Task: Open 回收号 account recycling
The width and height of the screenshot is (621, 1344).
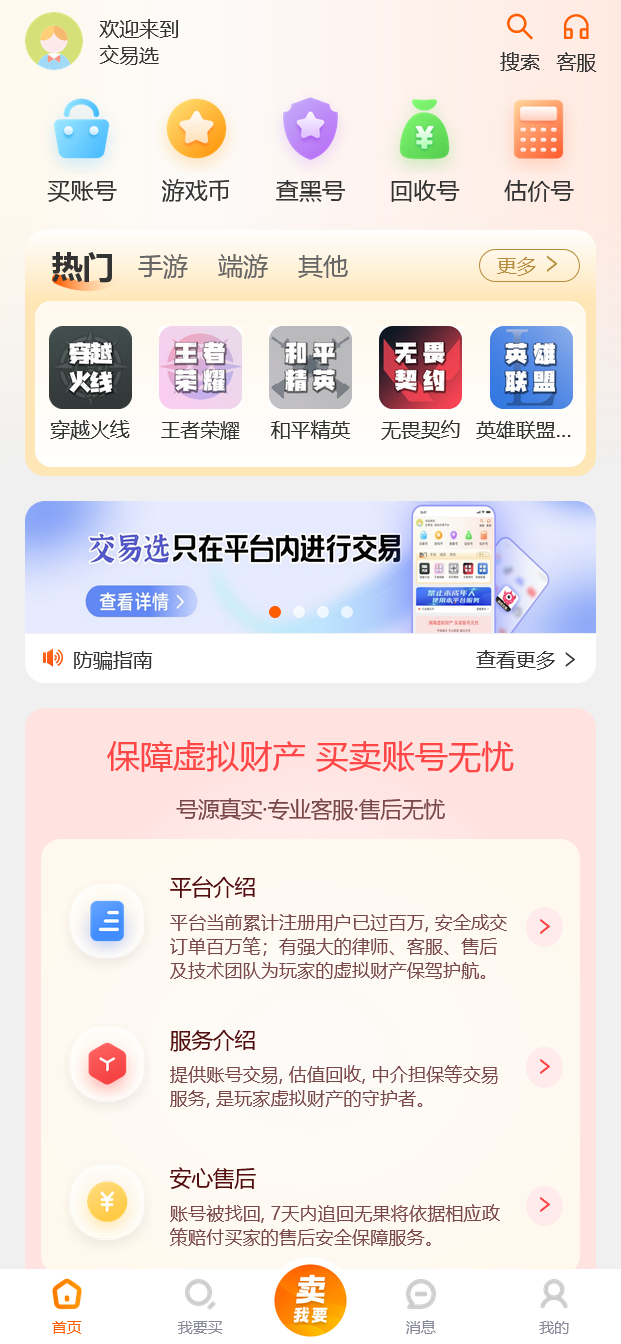Action: 424,150
